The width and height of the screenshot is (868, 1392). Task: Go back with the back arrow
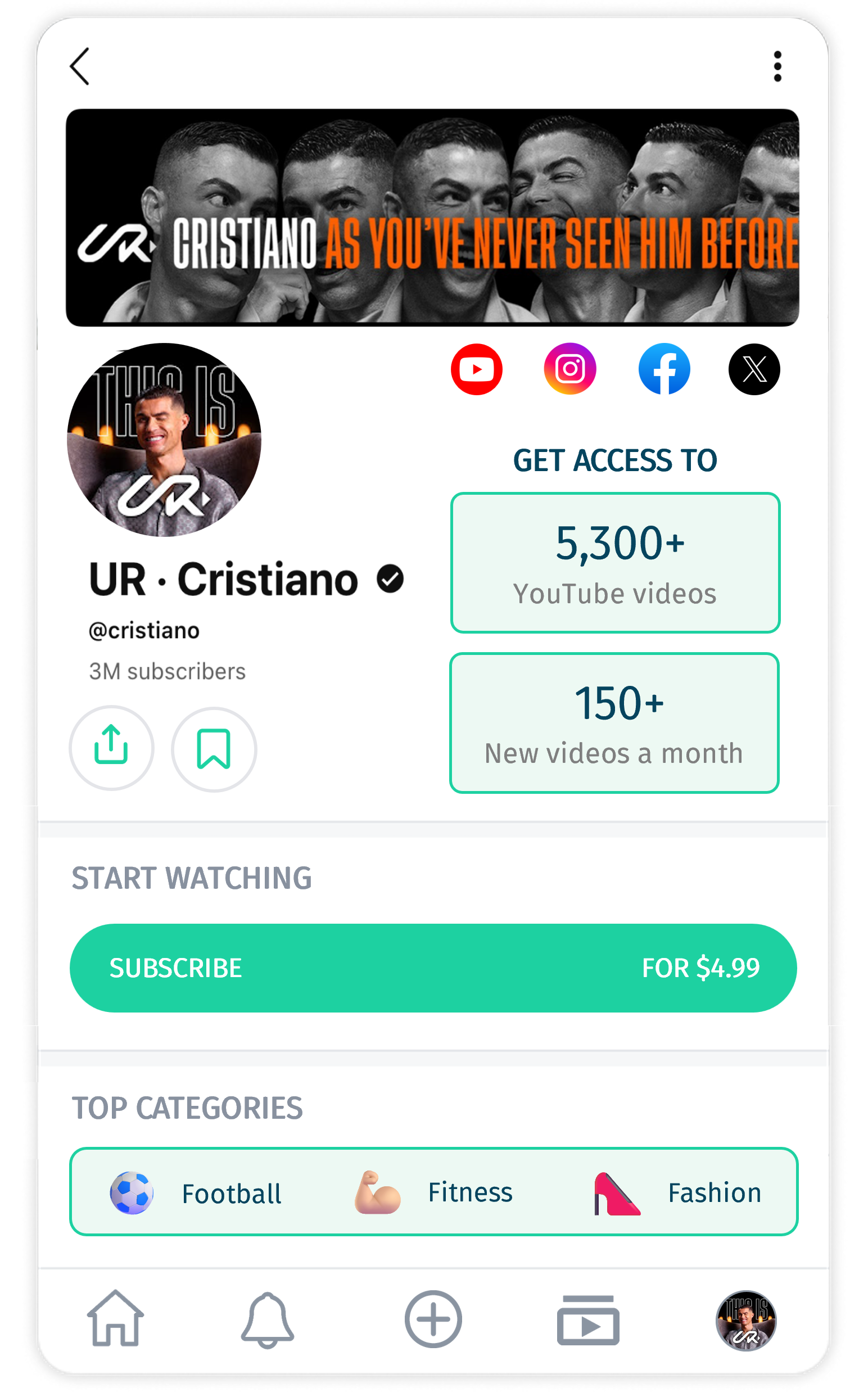(80, 66)
